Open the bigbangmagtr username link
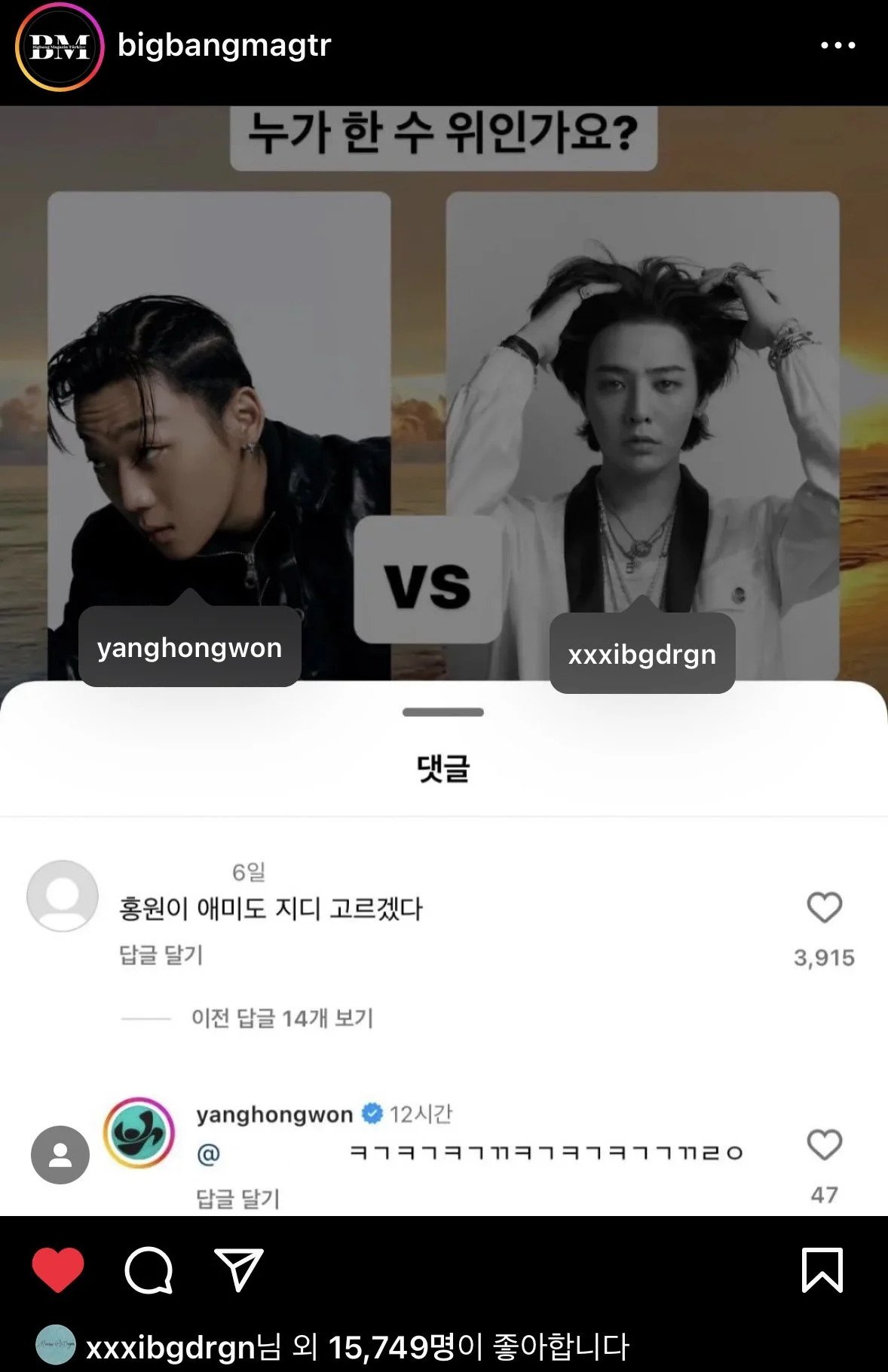The width and height of the screenshot is (888, 1372). click(224, 45)
